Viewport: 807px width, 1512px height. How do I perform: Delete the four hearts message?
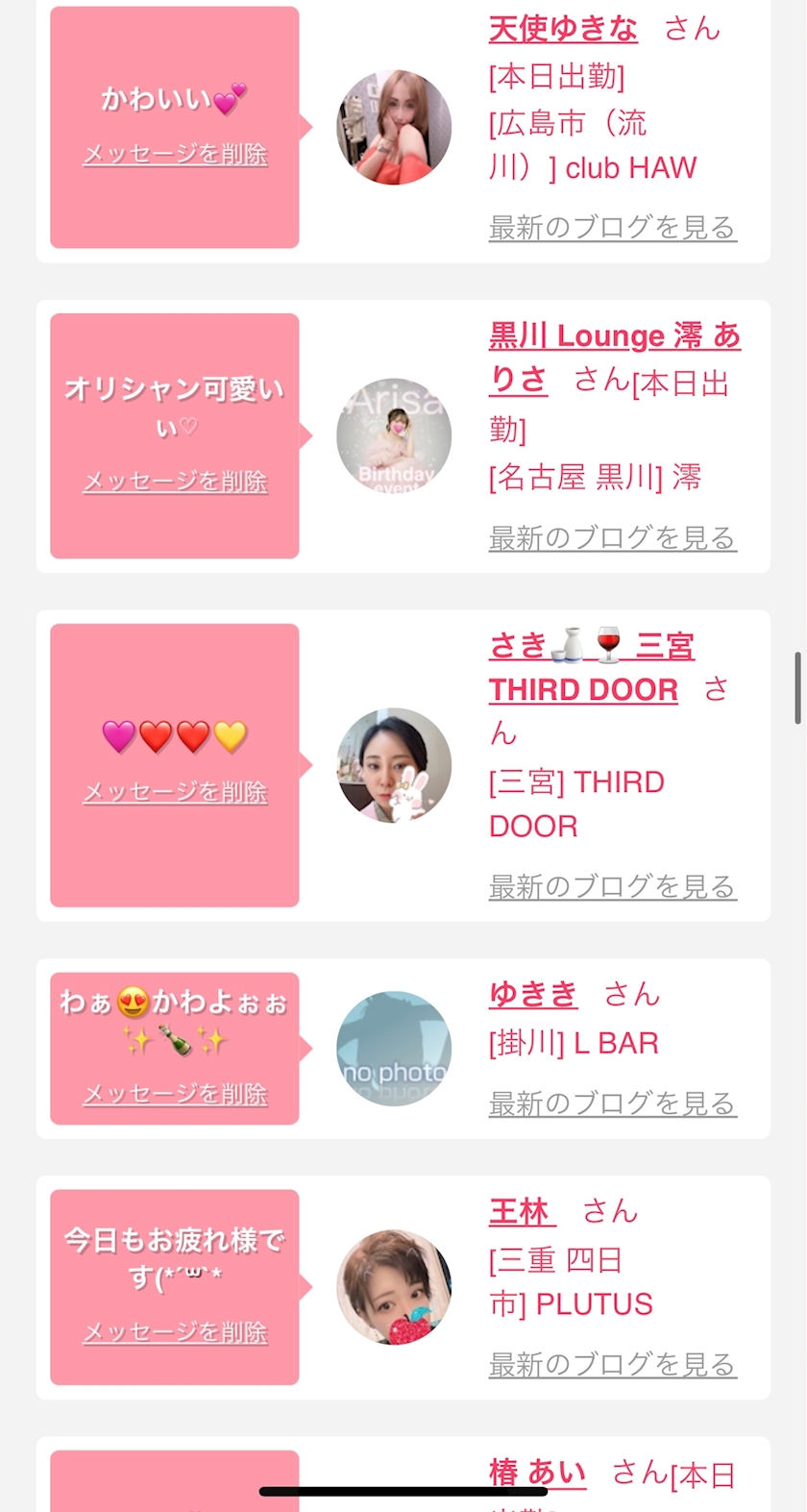click(175, 792)
